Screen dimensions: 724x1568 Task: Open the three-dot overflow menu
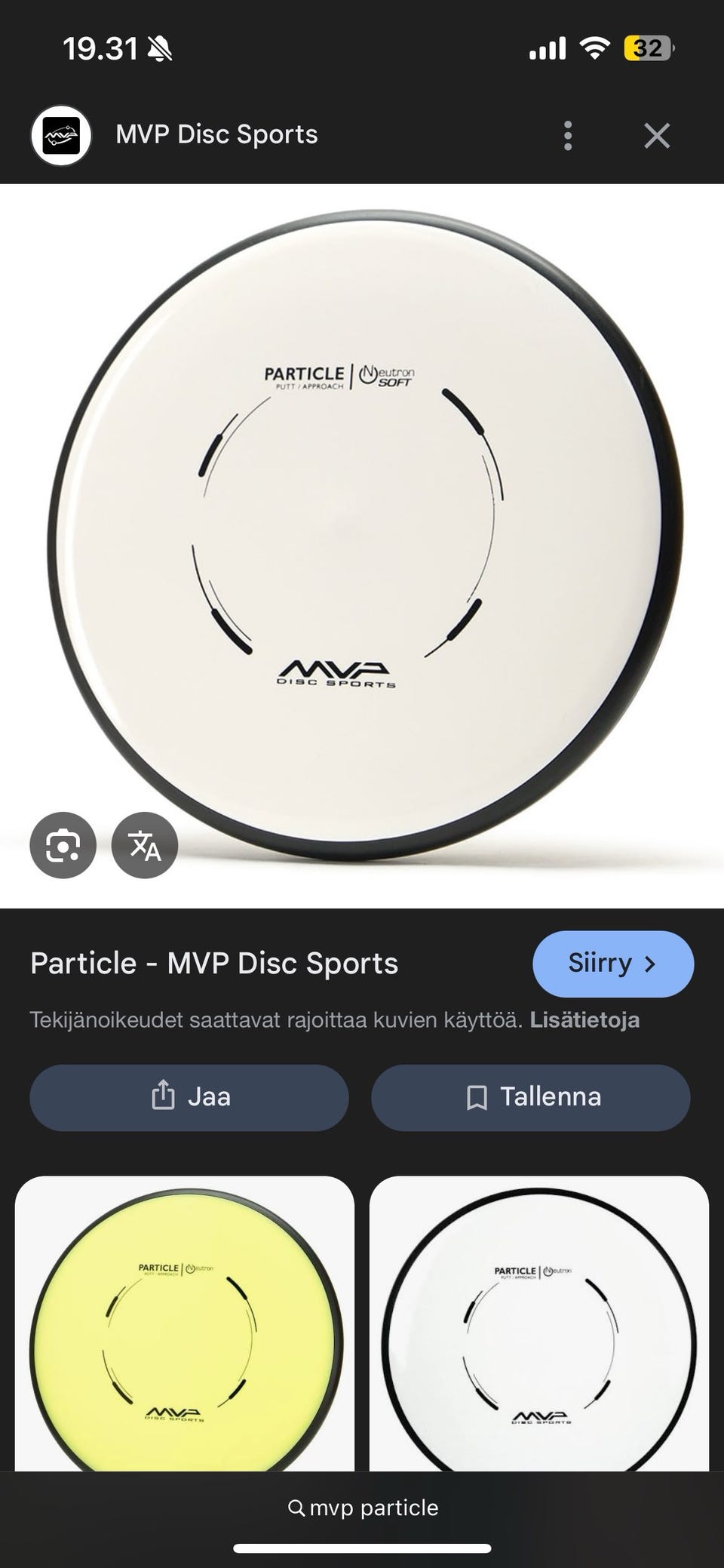click(x=568, y=136)
